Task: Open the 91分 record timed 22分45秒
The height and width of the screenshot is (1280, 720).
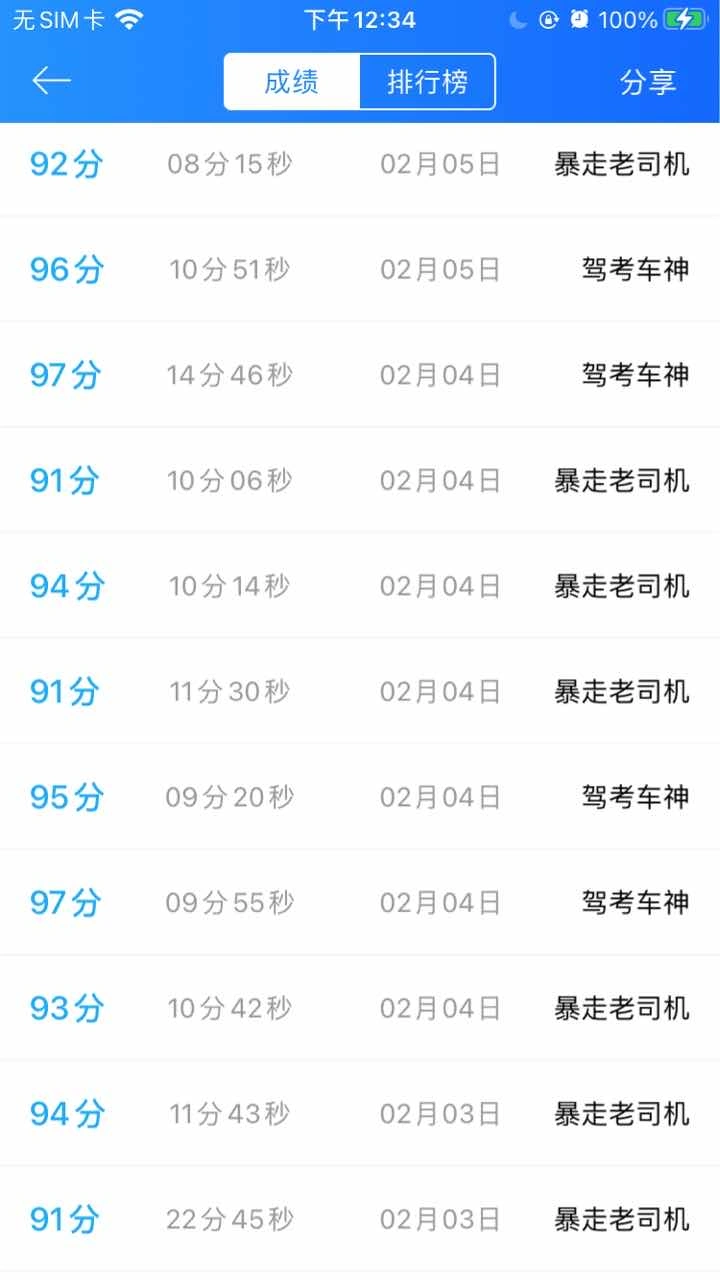Action: point(360,1219)
